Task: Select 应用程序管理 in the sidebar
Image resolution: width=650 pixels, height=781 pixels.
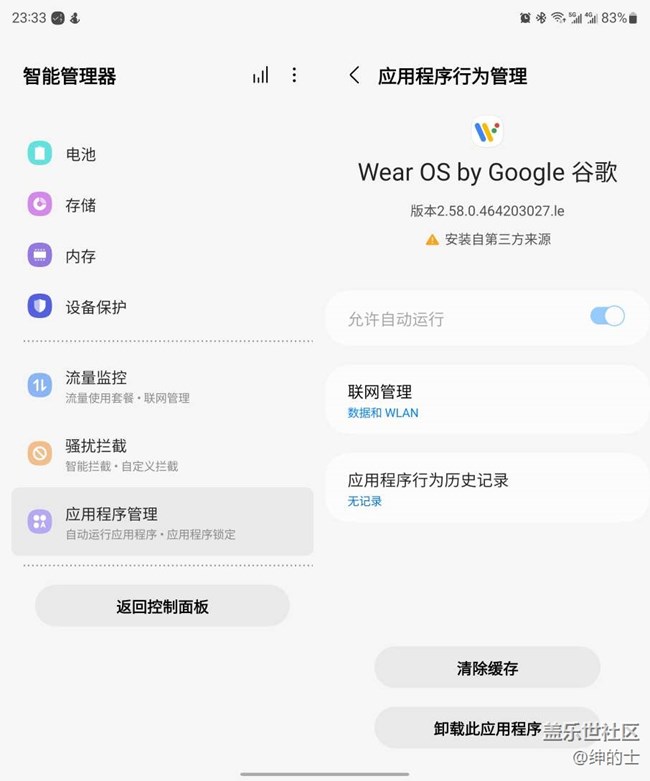Action: click(x=162, y=522)
